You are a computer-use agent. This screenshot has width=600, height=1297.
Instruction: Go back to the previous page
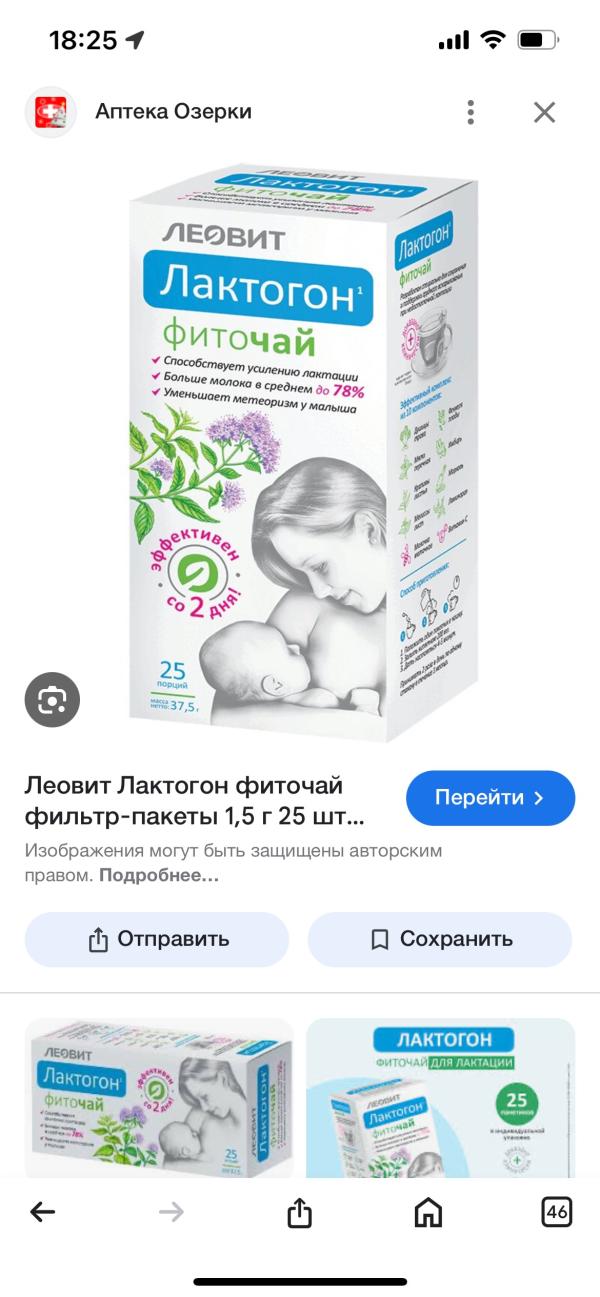click(x=42, y=1212)
